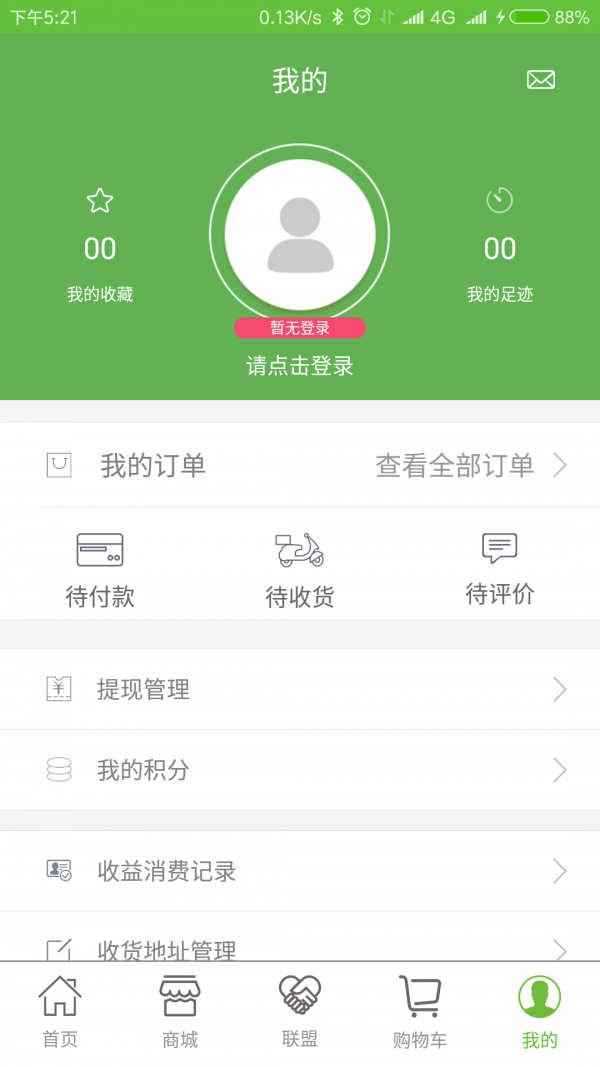Open 待付款 pending payment orders

coord(100,570)
